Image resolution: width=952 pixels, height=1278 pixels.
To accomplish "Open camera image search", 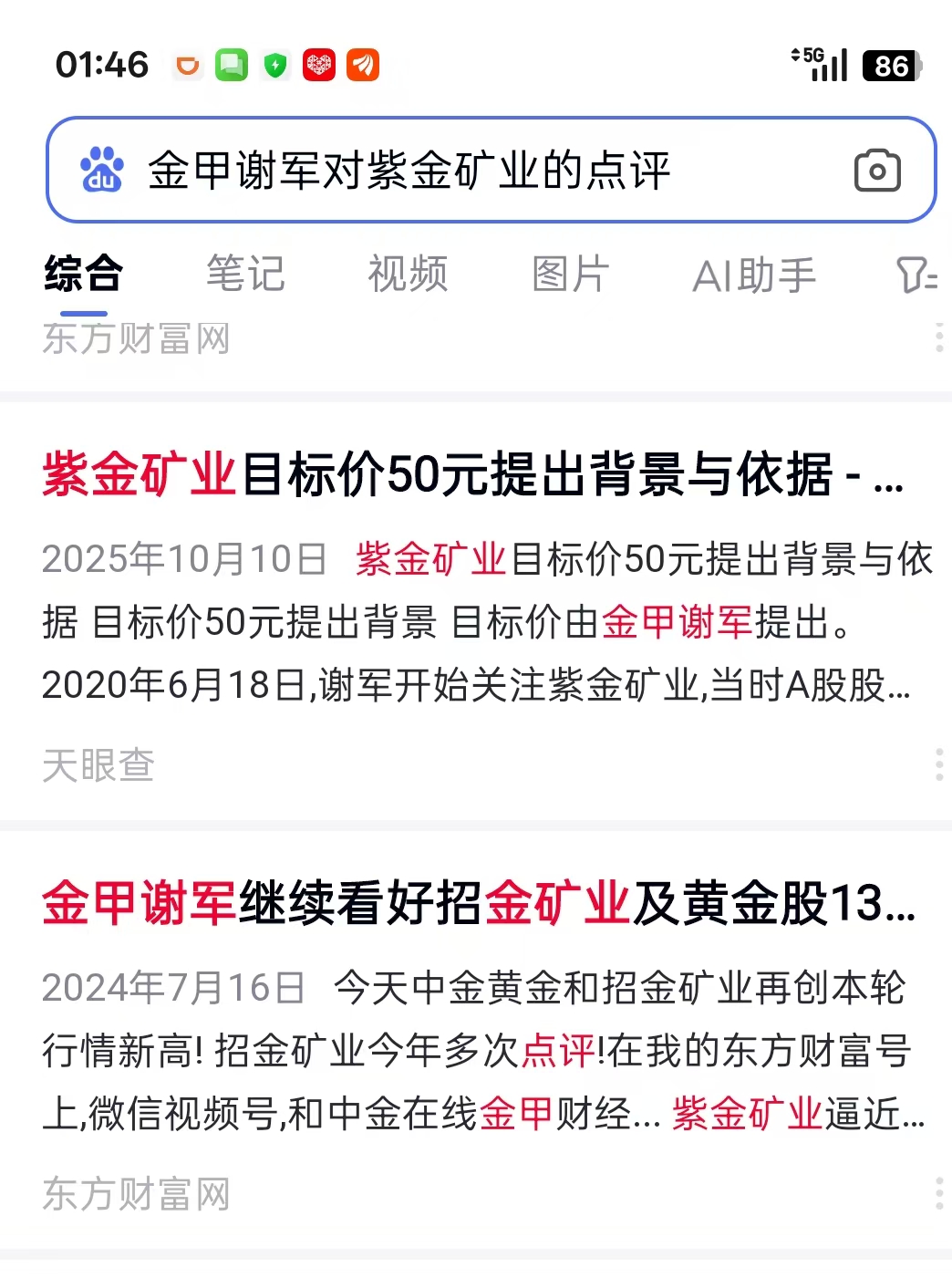I will click(x=877, y=171).
